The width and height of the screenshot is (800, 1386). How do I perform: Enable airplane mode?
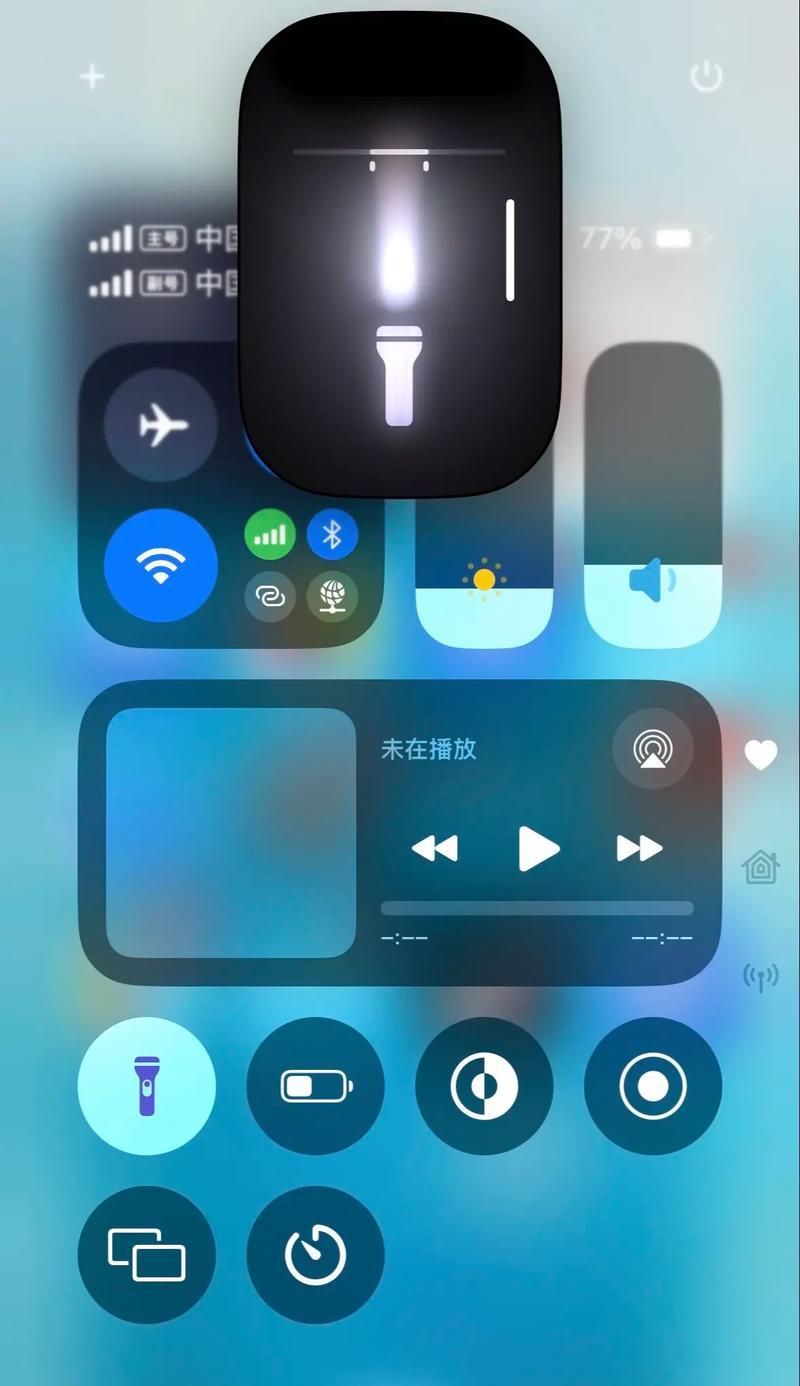(161, 426)
